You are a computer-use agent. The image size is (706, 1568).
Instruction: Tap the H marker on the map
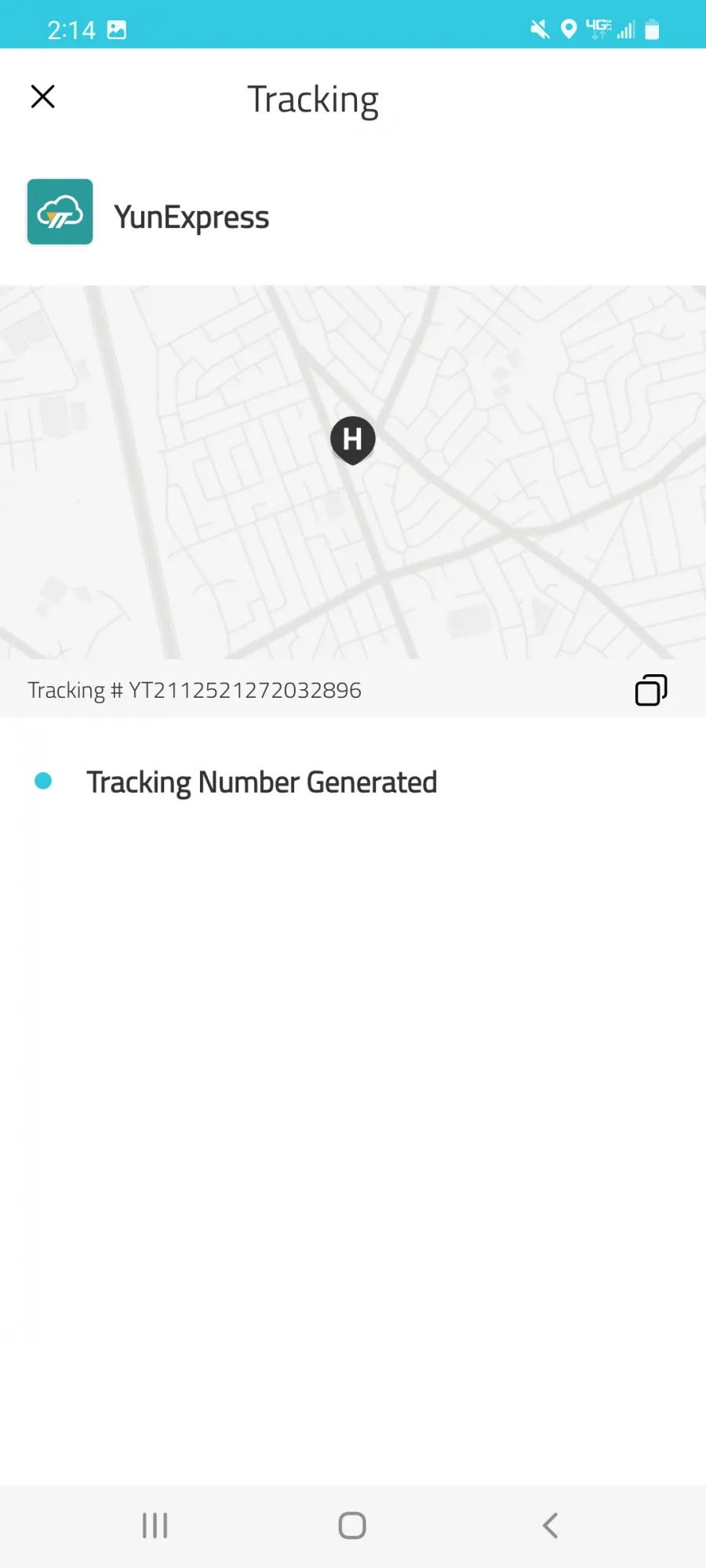353,440
